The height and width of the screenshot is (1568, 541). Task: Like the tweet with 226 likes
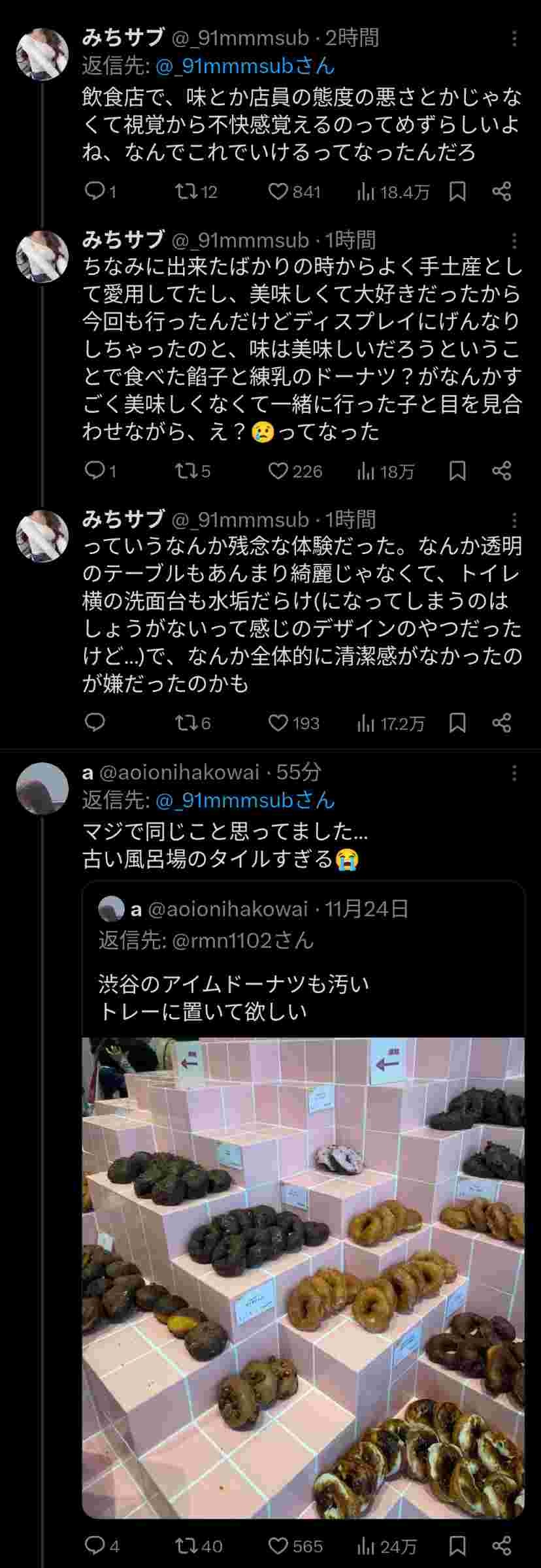[279, 471]
